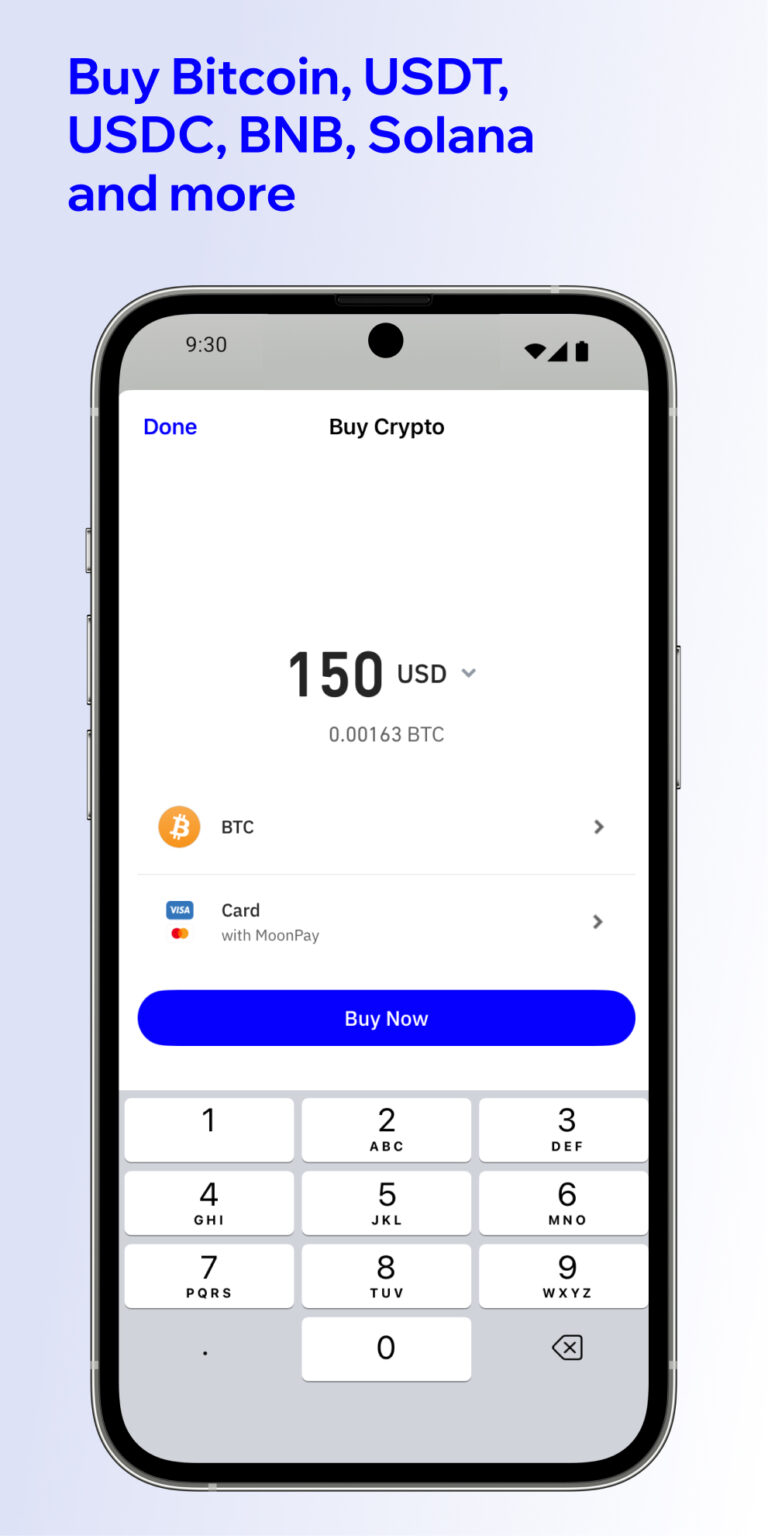Click the Mastercard icon

(179, 933)
